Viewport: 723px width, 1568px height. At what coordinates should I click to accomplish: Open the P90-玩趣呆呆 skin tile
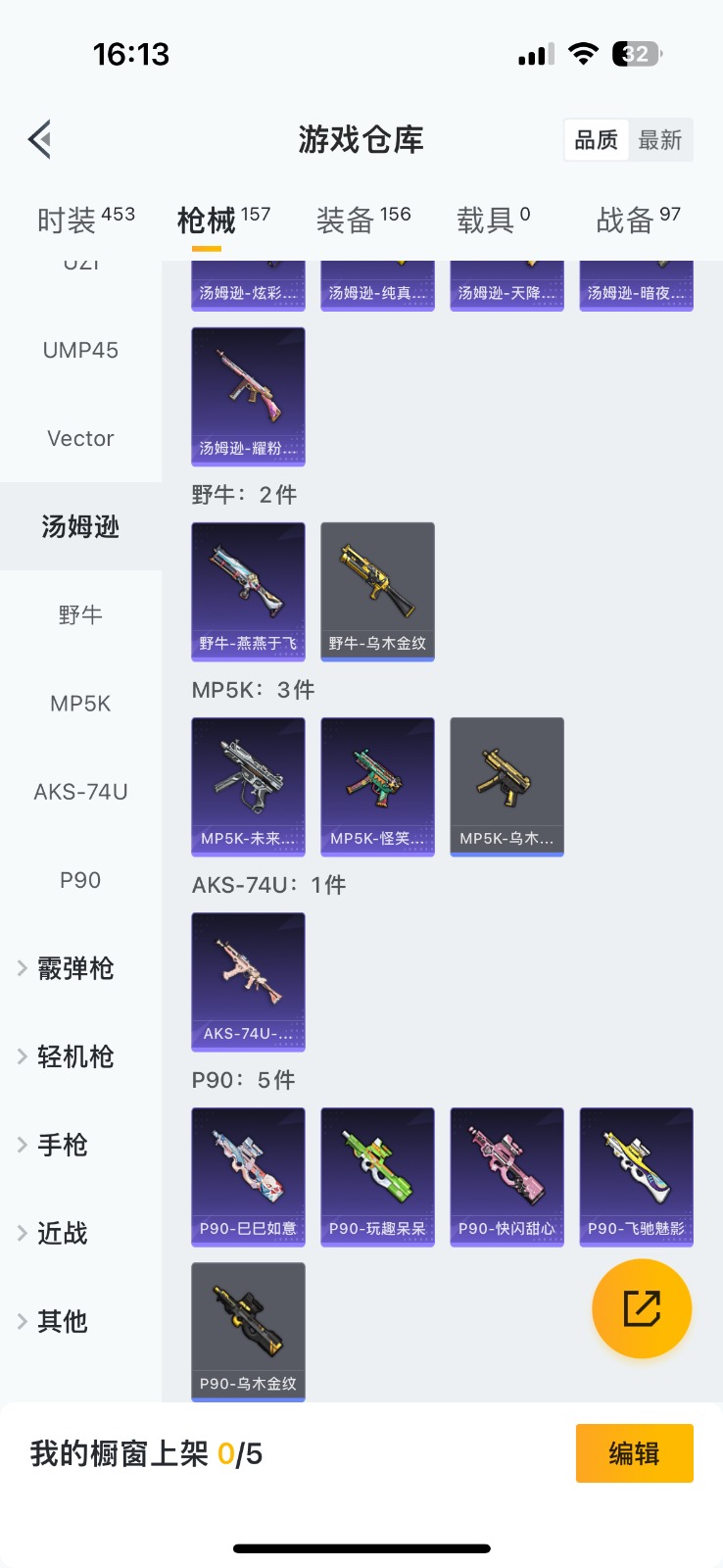pos(377,1175)
